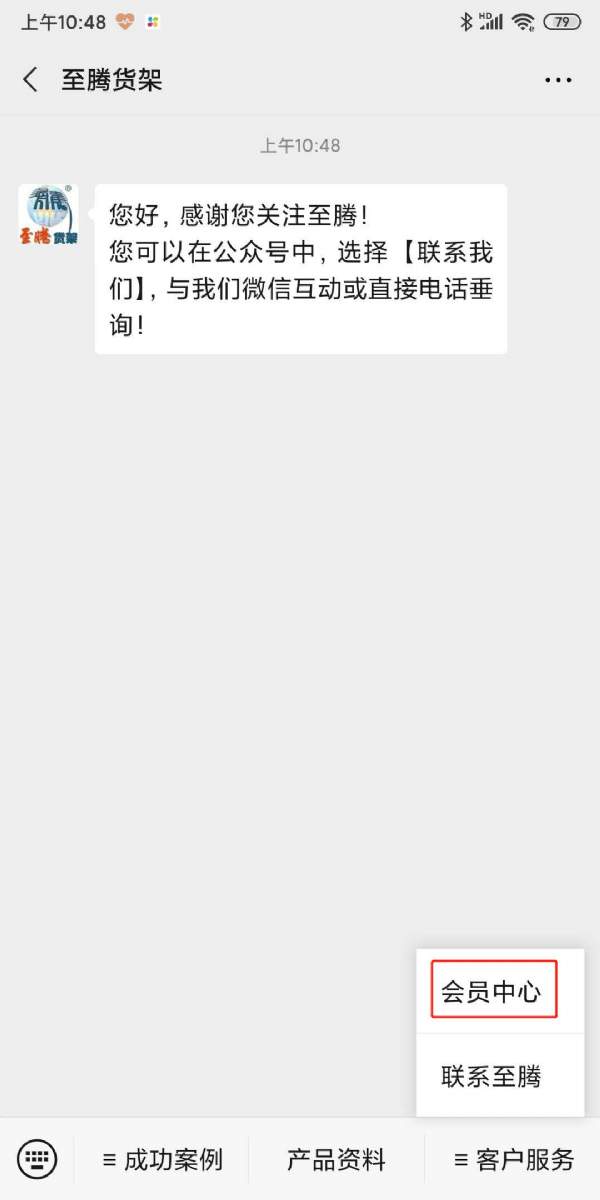Viewport: 600px width, 1200px height.
Task: Open 至腾货架 account avatar
Action: click(48, 215)
